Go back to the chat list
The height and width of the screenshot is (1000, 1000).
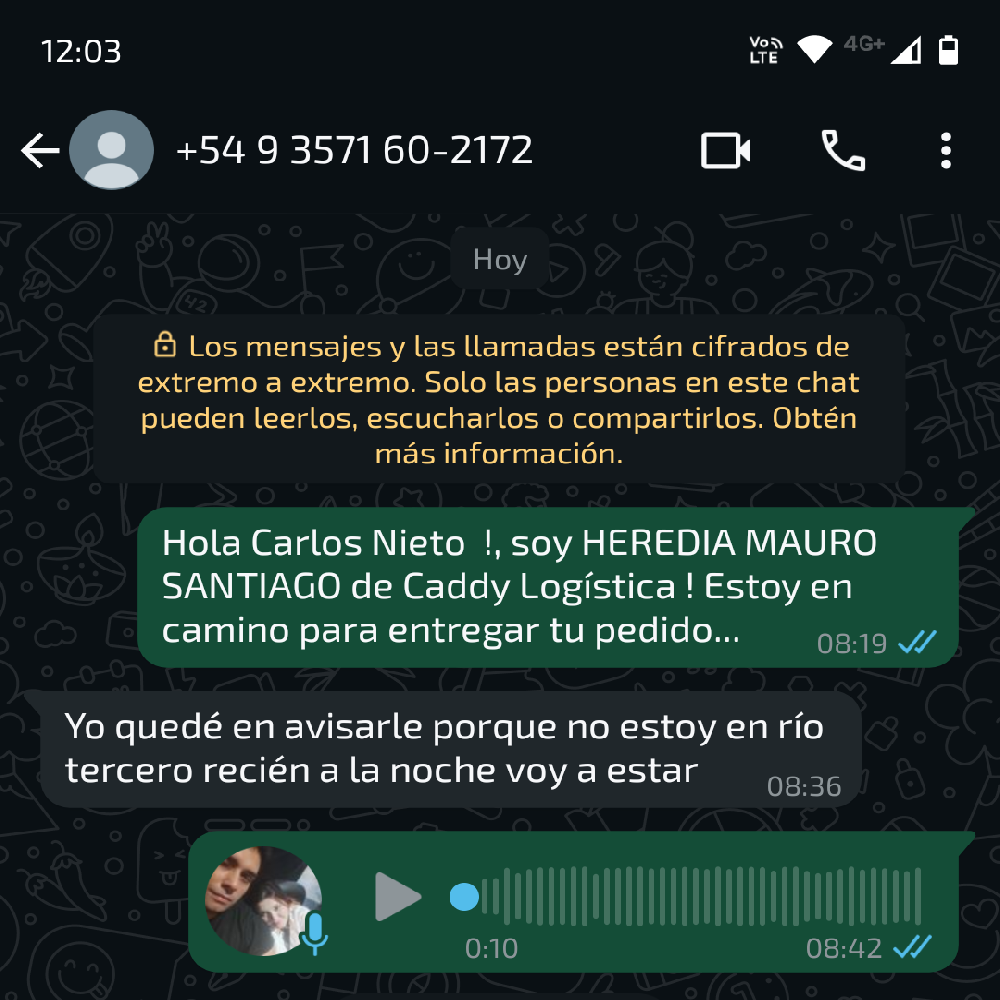[40, 151]
